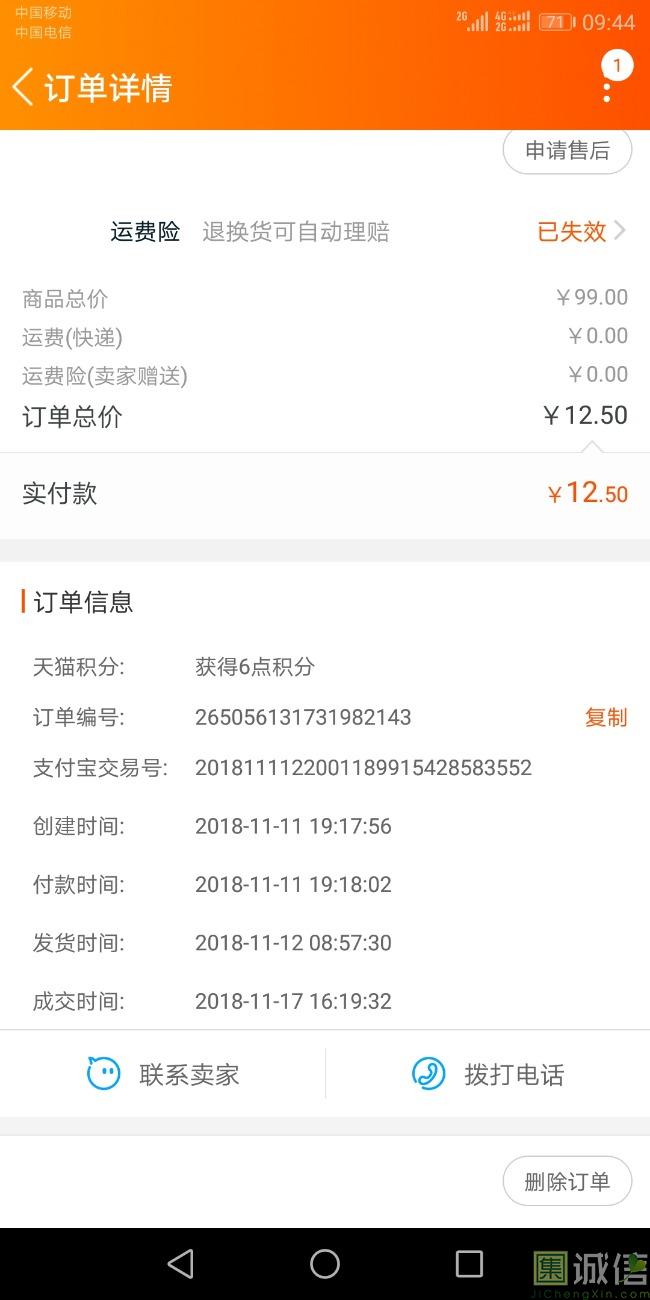650x1300 pixels.
Task: Delete this order with 删除订单
Action: (x=567, y=1181)
